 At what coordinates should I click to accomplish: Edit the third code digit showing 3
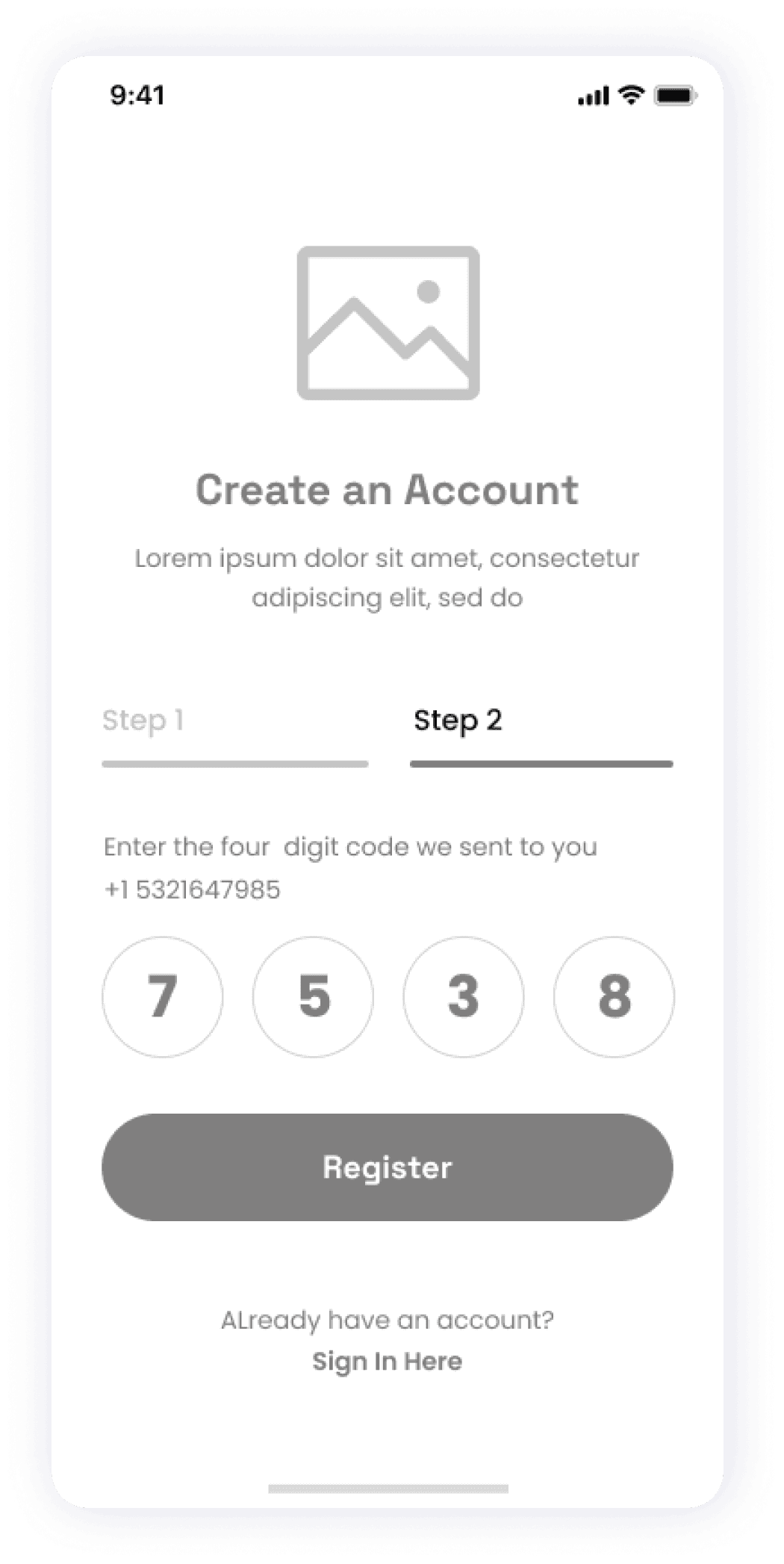click(463, 996)
